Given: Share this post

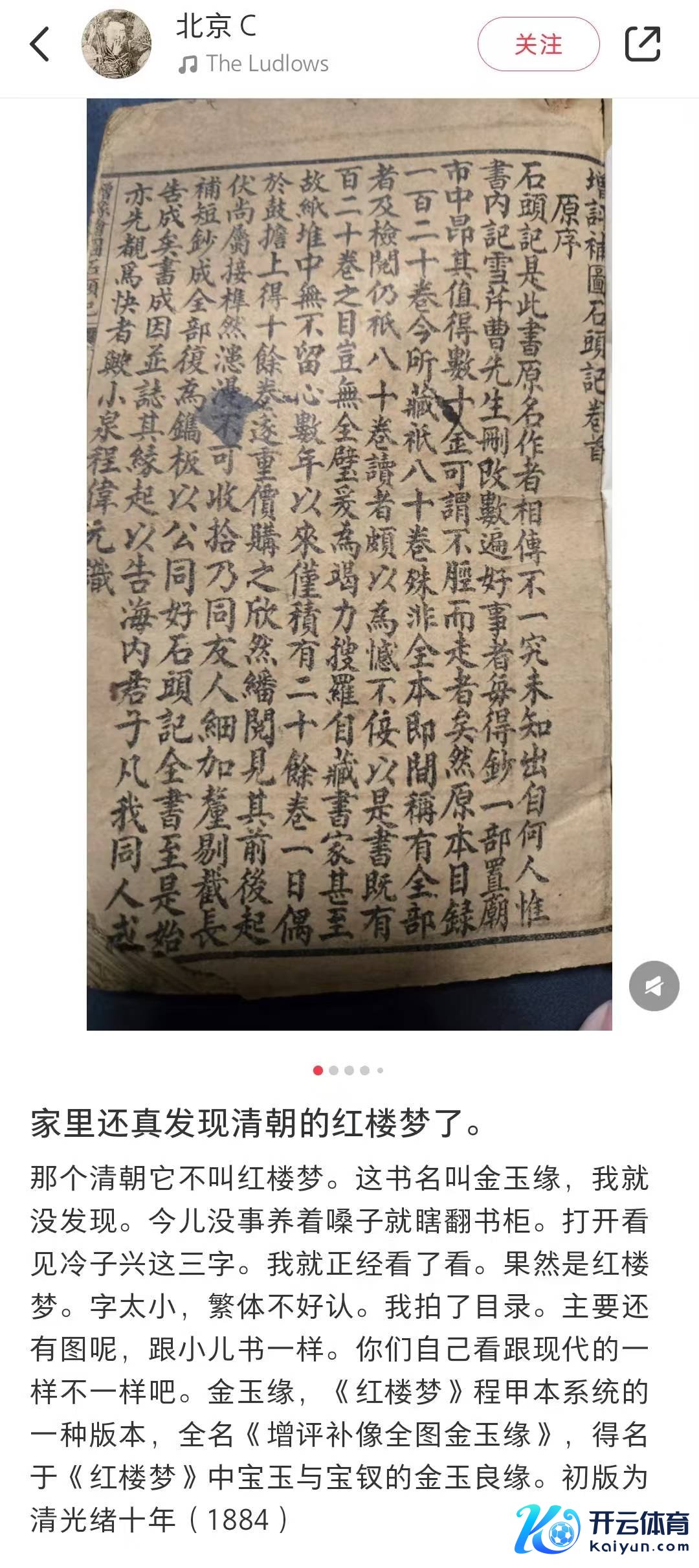Looking at the screenshot, I should [x=642, y=45].
